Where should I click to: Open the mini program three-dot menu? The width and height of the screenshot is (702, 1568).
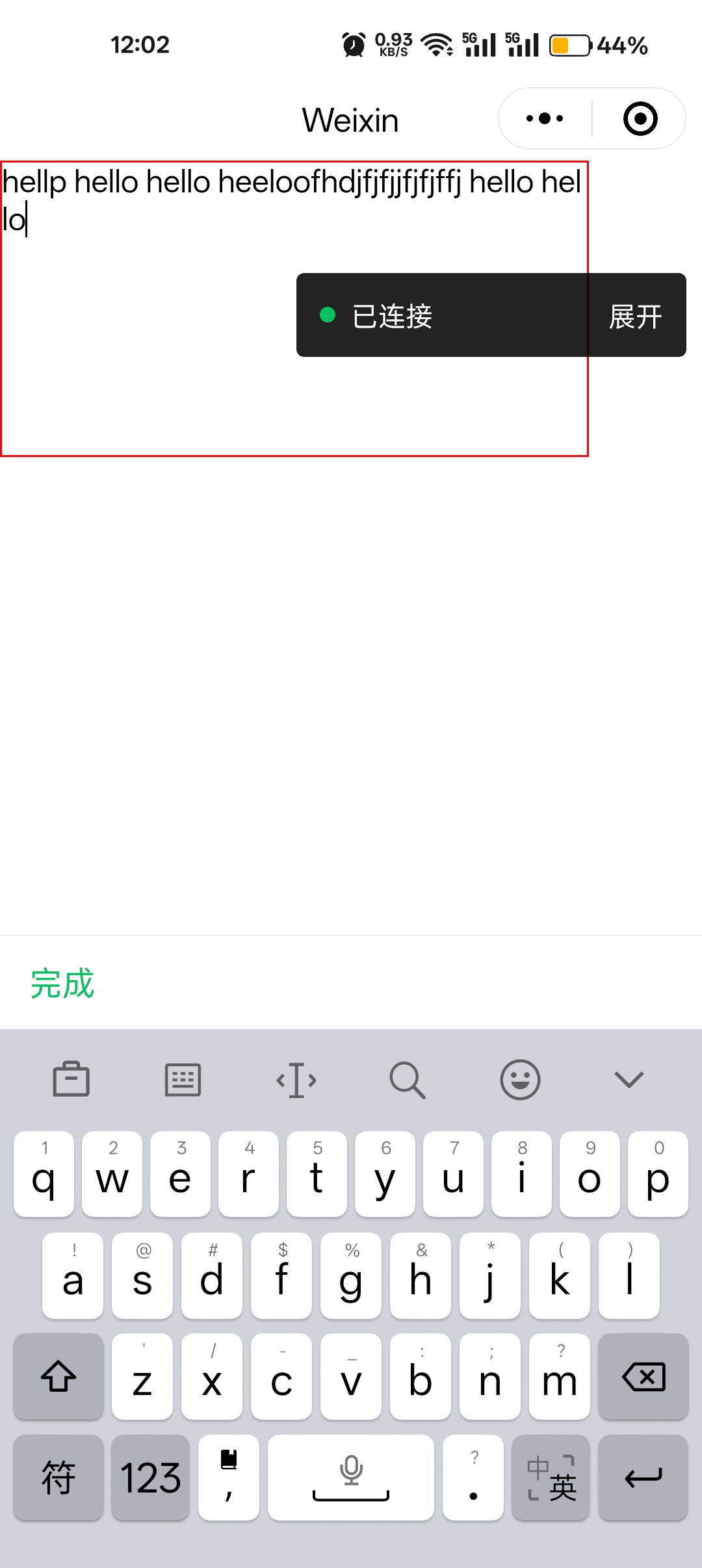click(x=545, y=119)
